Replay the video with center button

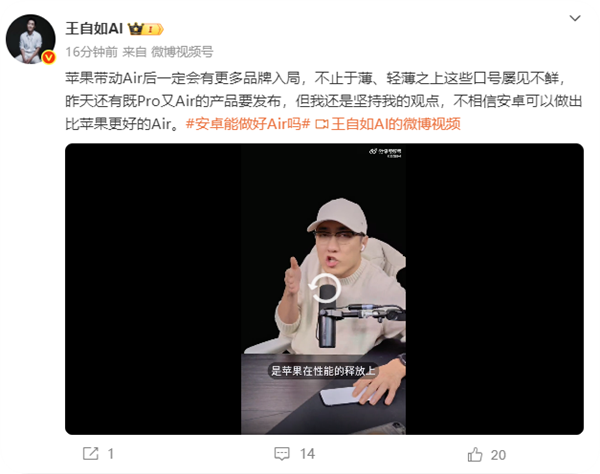[324, 291]
